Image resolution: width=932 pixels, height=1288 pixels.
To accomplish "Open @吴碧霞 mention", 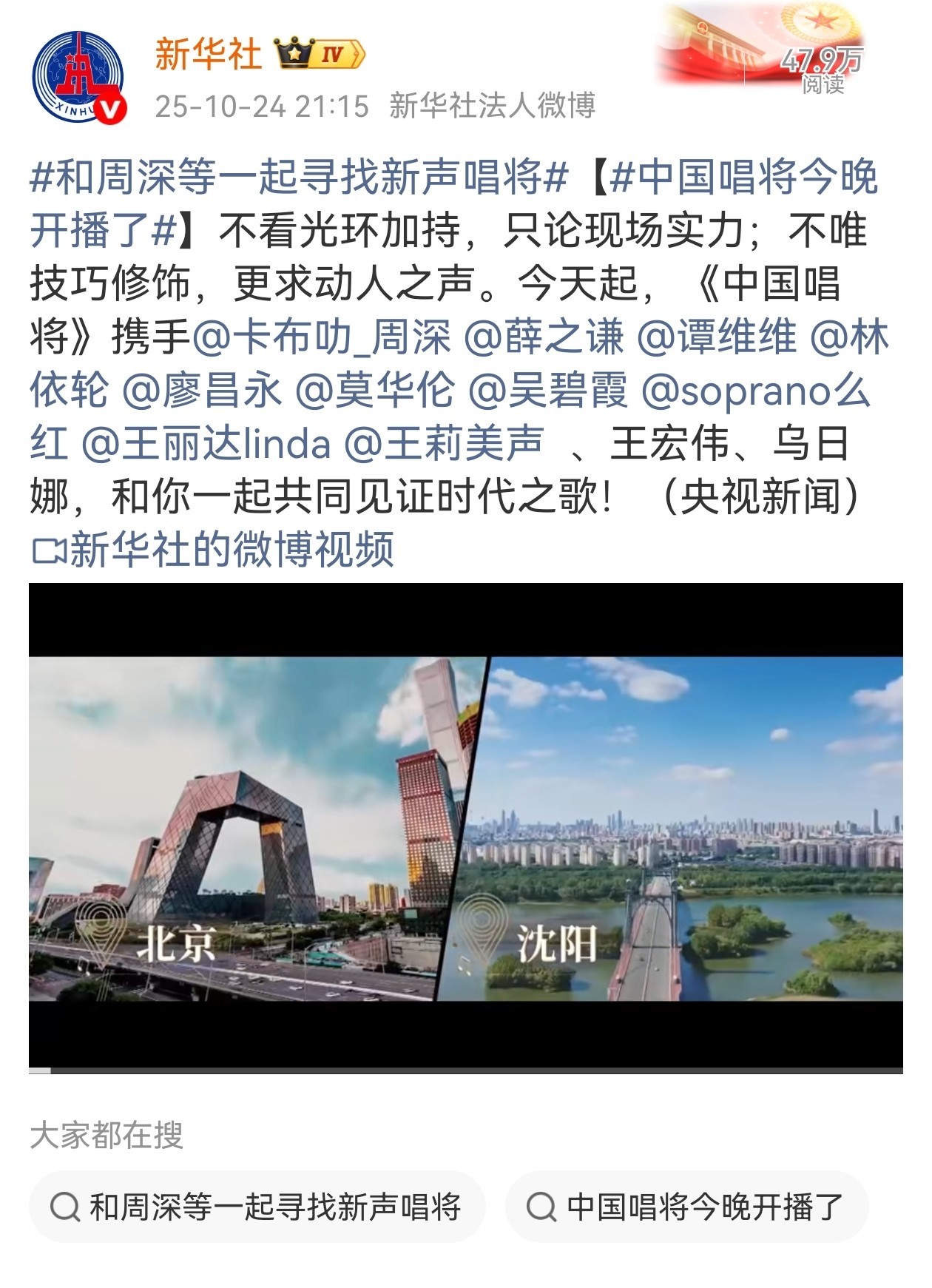I will click(548, 391).
